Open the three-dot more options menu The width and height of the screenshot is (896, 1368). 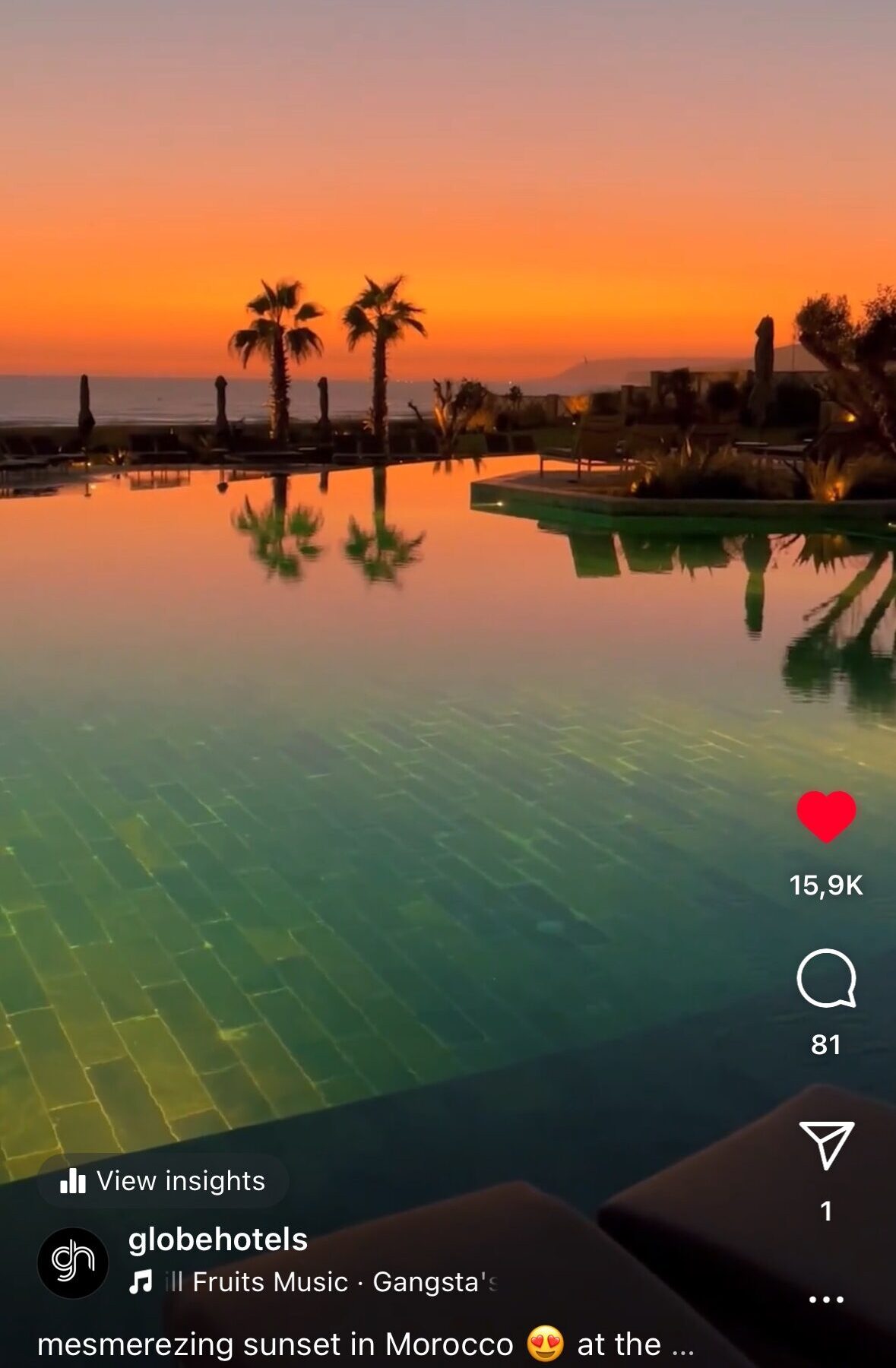tap(826, 1300)
